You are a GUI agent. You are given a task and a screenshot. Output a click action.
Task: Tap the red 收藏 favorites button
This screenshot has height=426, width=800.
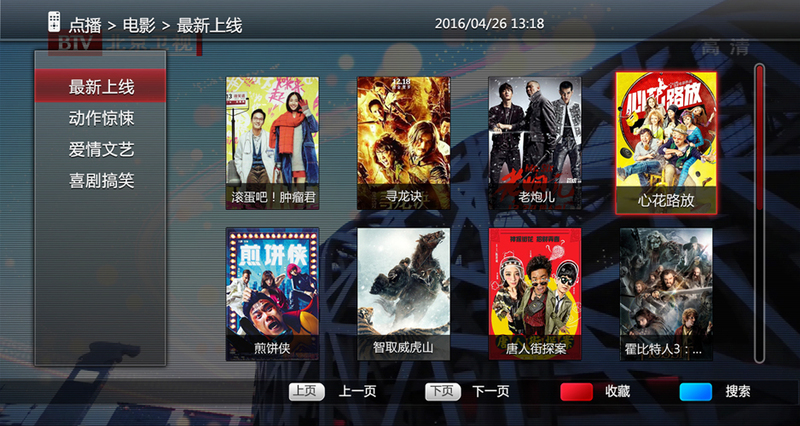click(x=577, y=392)
